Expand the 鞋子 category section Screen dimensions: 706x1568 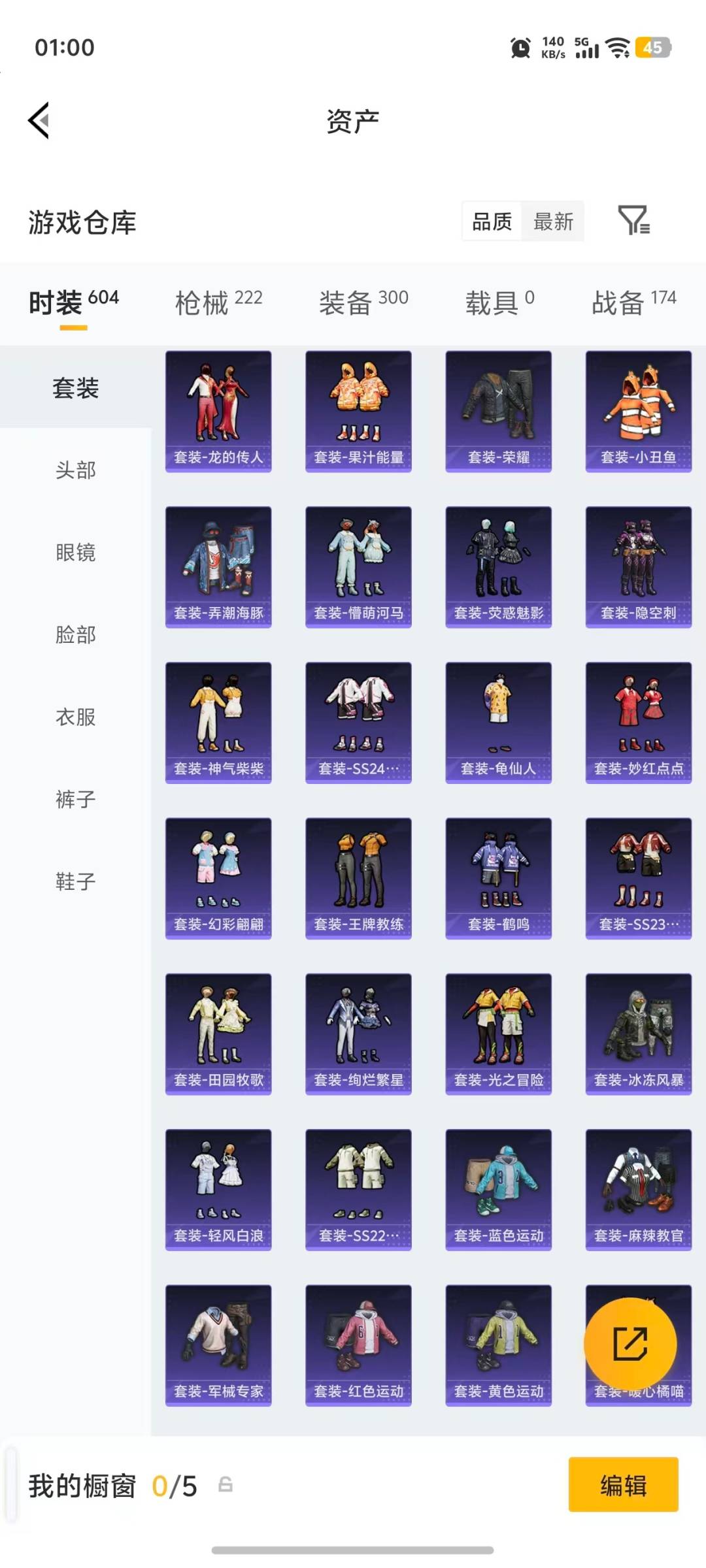tap(75, 882)
